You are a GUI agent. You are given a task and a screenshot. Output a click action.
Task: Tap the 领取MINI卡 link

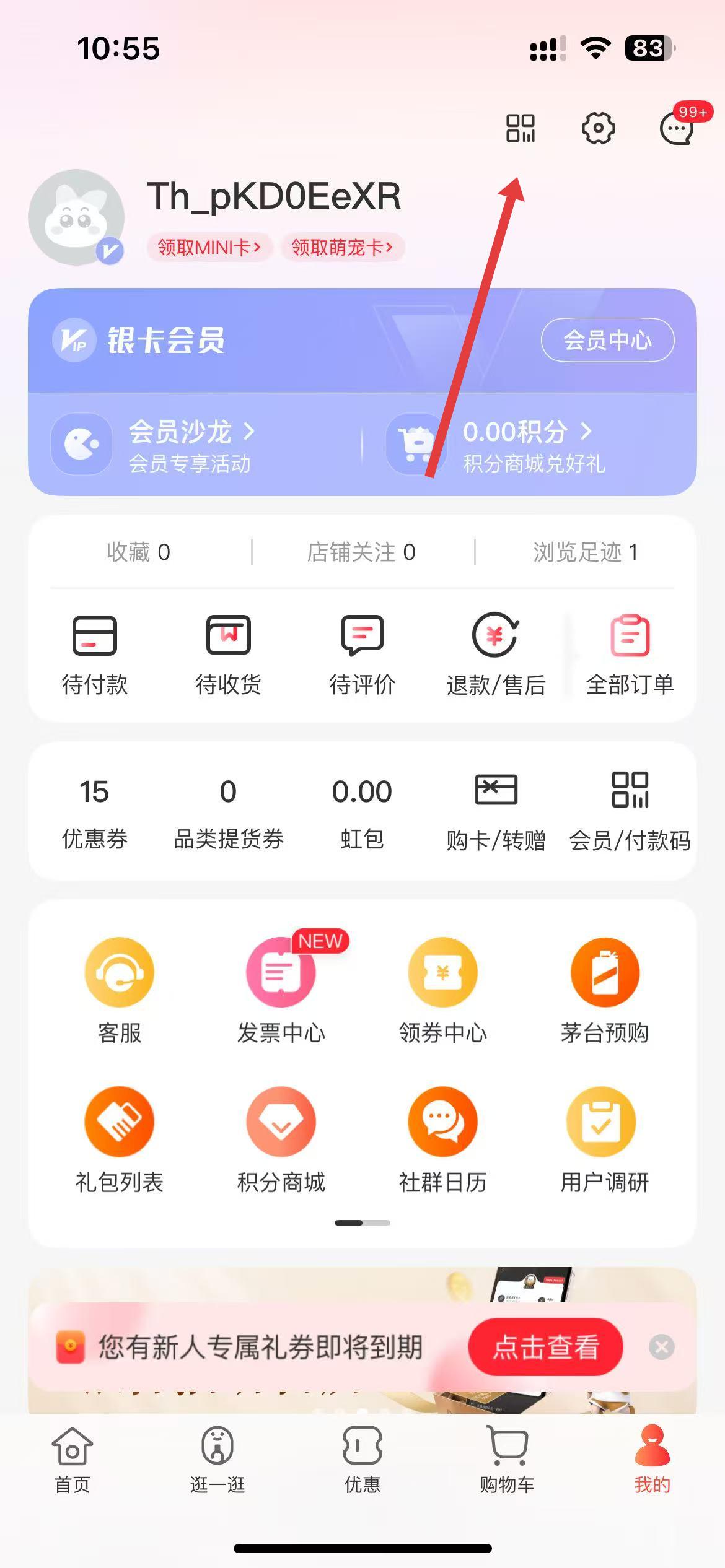209,248
